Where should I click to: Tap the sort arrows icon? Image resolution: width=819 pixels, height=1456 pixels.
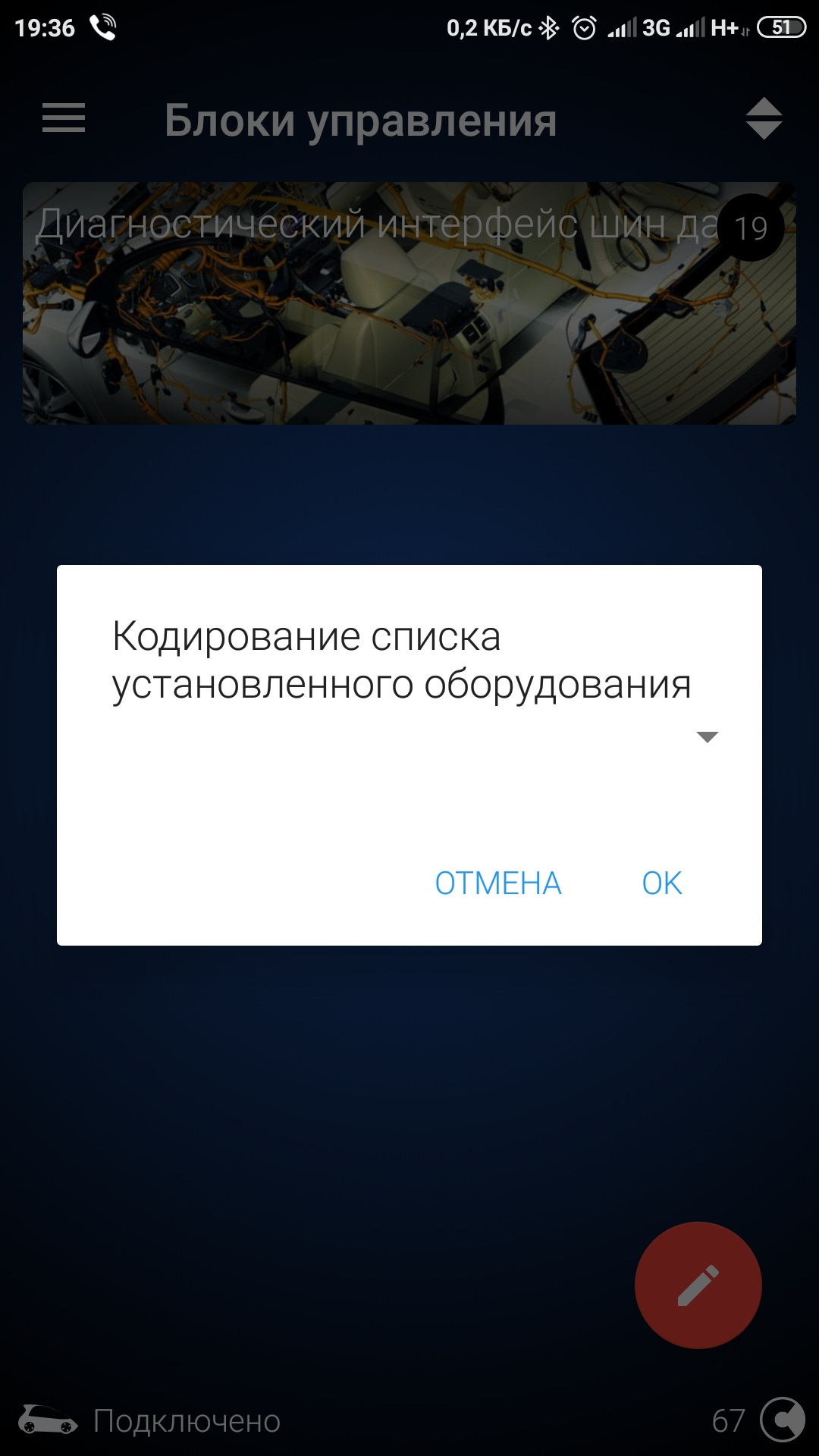pyautogui.click(x=763, y=119)
